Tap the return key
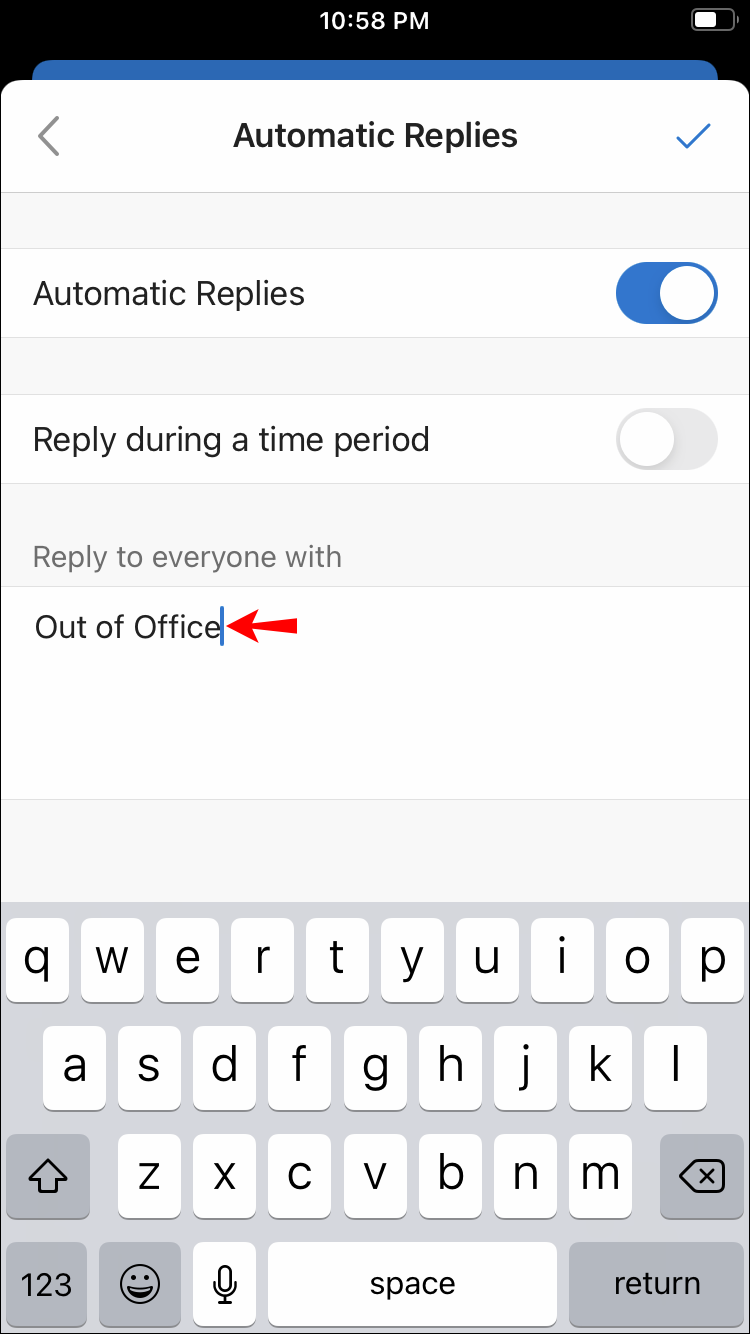This screenshot has width=750, height=1334. click(657, 1284)
